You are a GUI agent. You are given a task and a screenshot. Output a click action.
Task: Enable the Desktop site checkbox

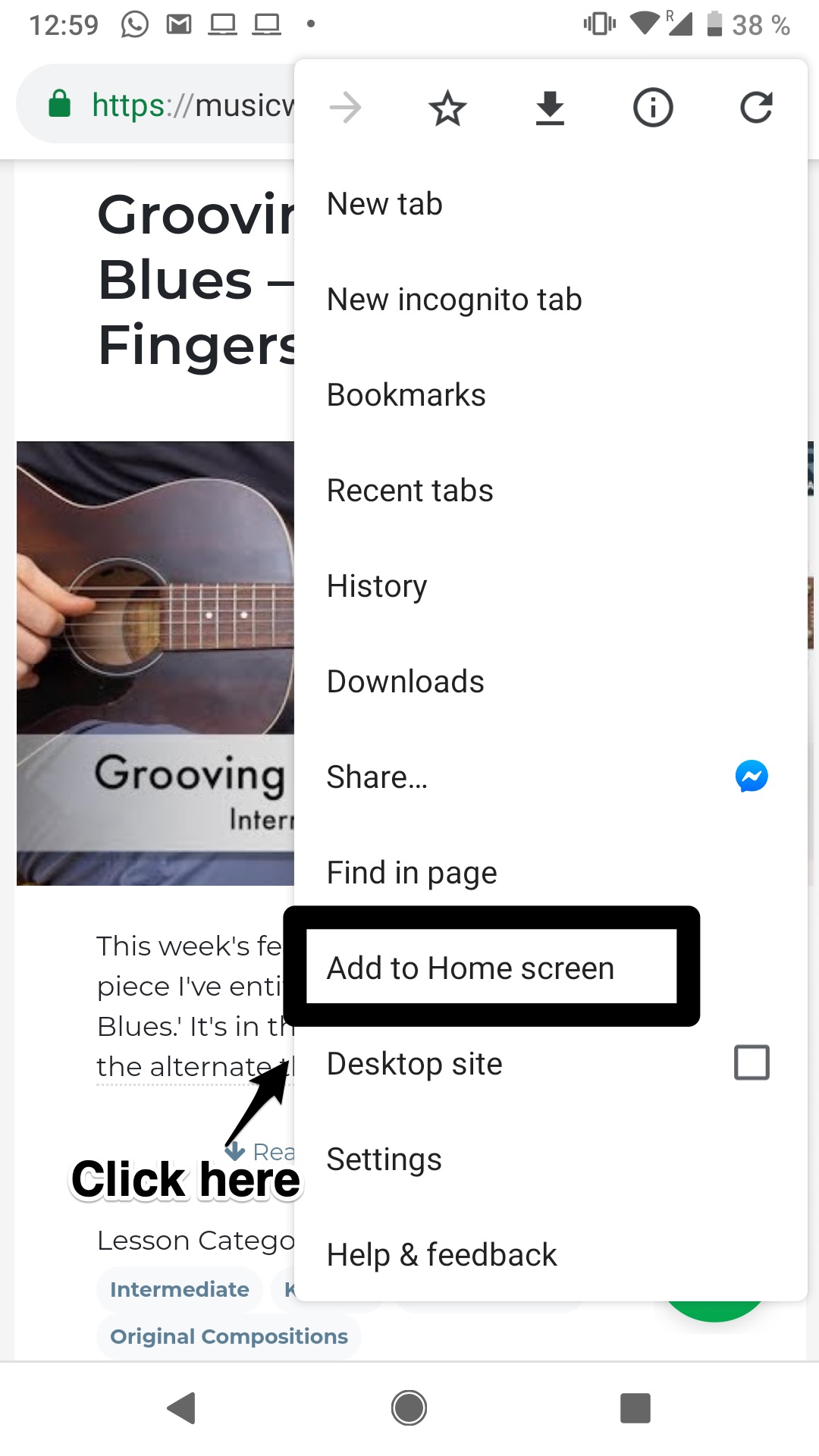click(x=752, y=1062)
